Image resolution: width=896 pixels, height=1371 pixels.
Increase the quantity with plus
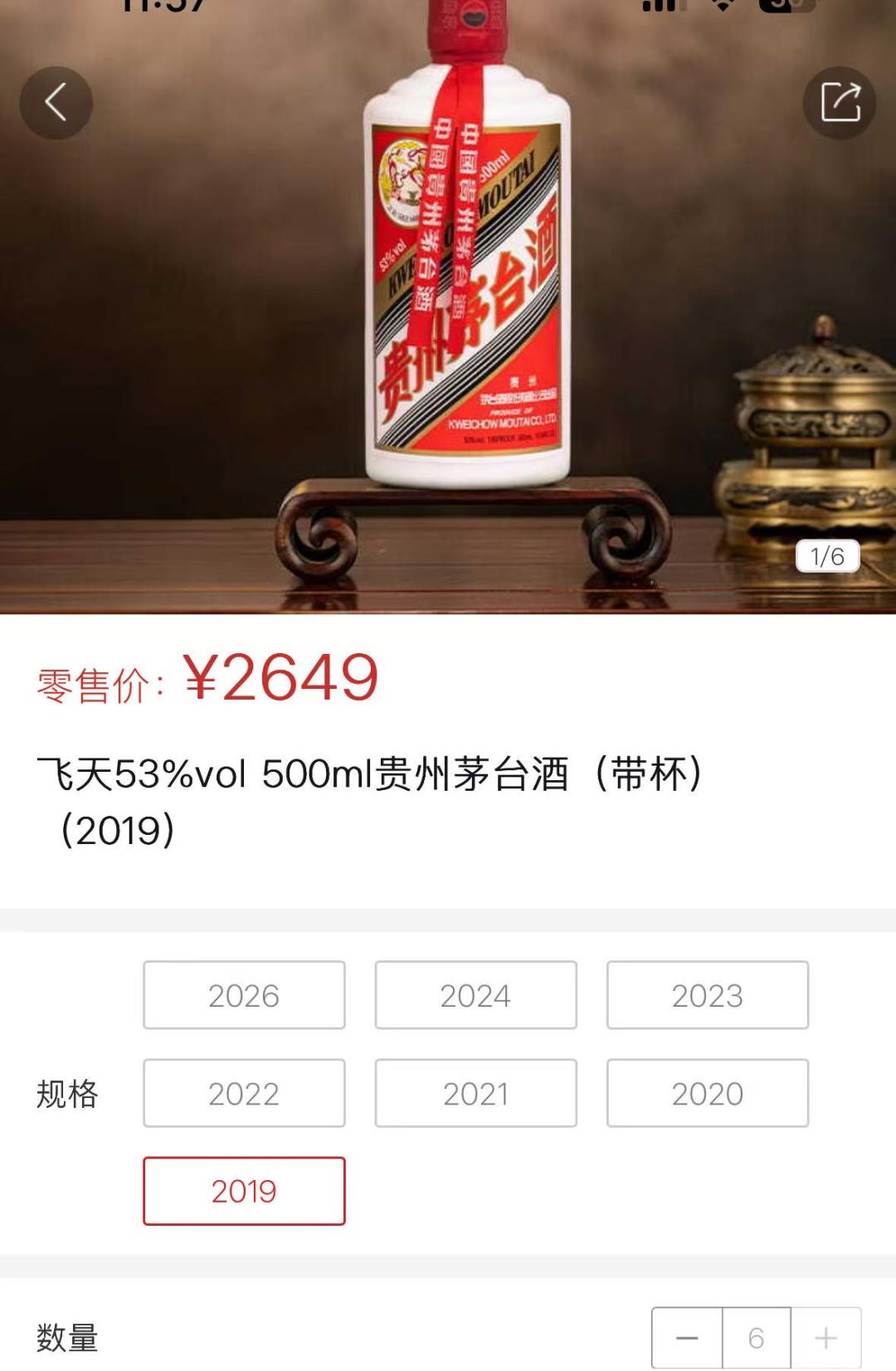pyautogui.click(x=826, y=1338)
